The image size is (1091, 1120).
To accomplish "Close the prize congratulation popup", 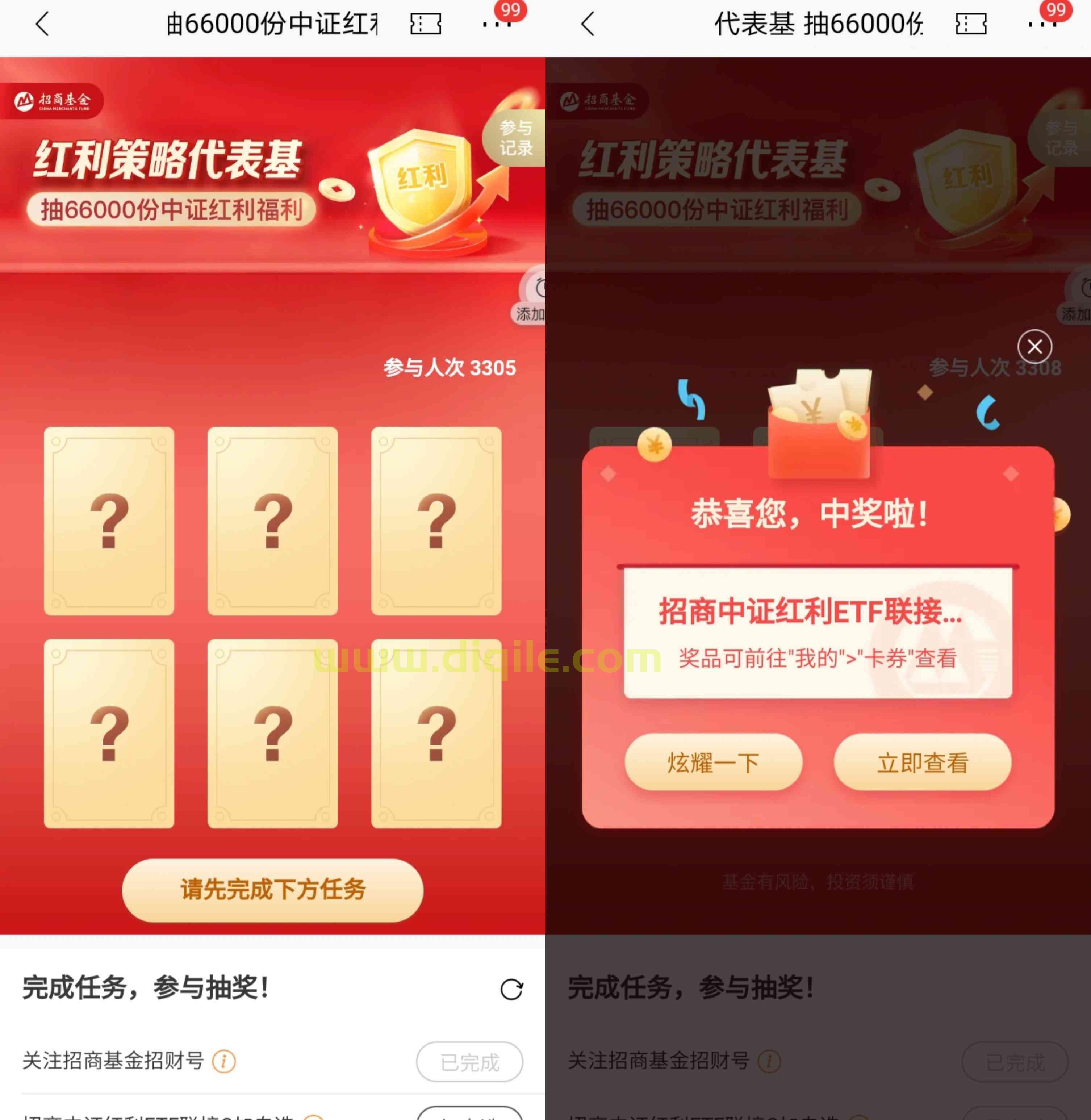I will (1034, 347).
